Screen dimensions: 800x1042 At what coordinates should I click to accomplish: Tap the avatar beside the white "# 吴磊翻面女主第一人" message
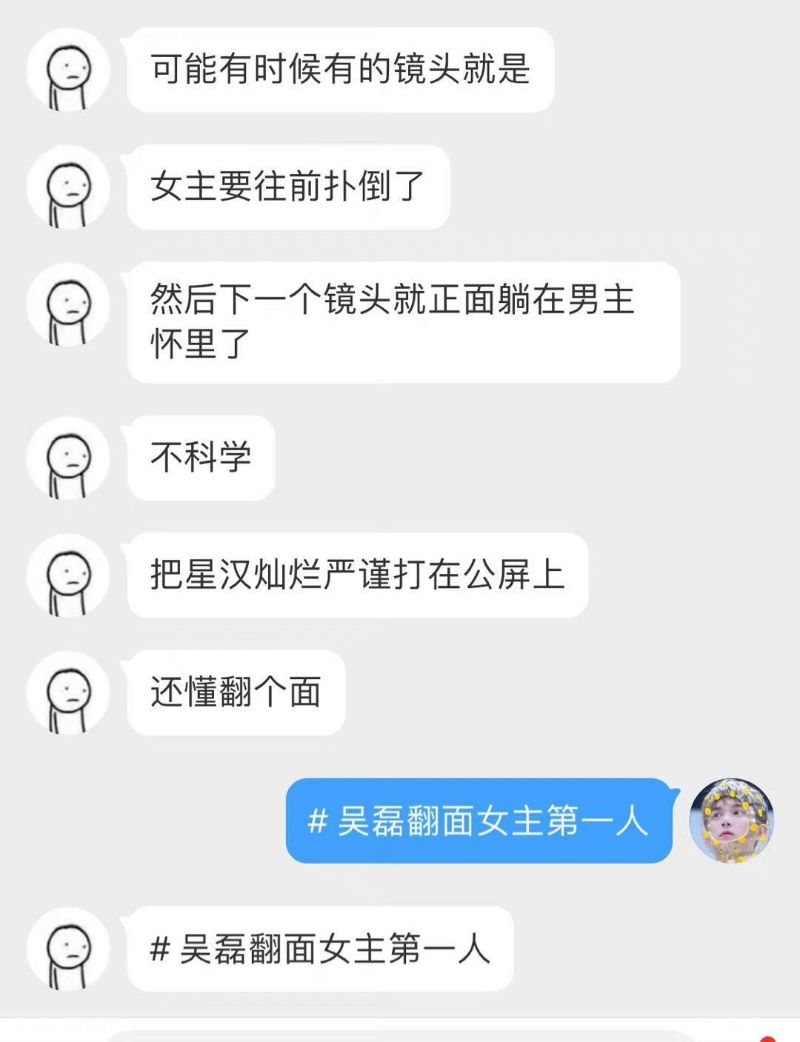(68, 948)
